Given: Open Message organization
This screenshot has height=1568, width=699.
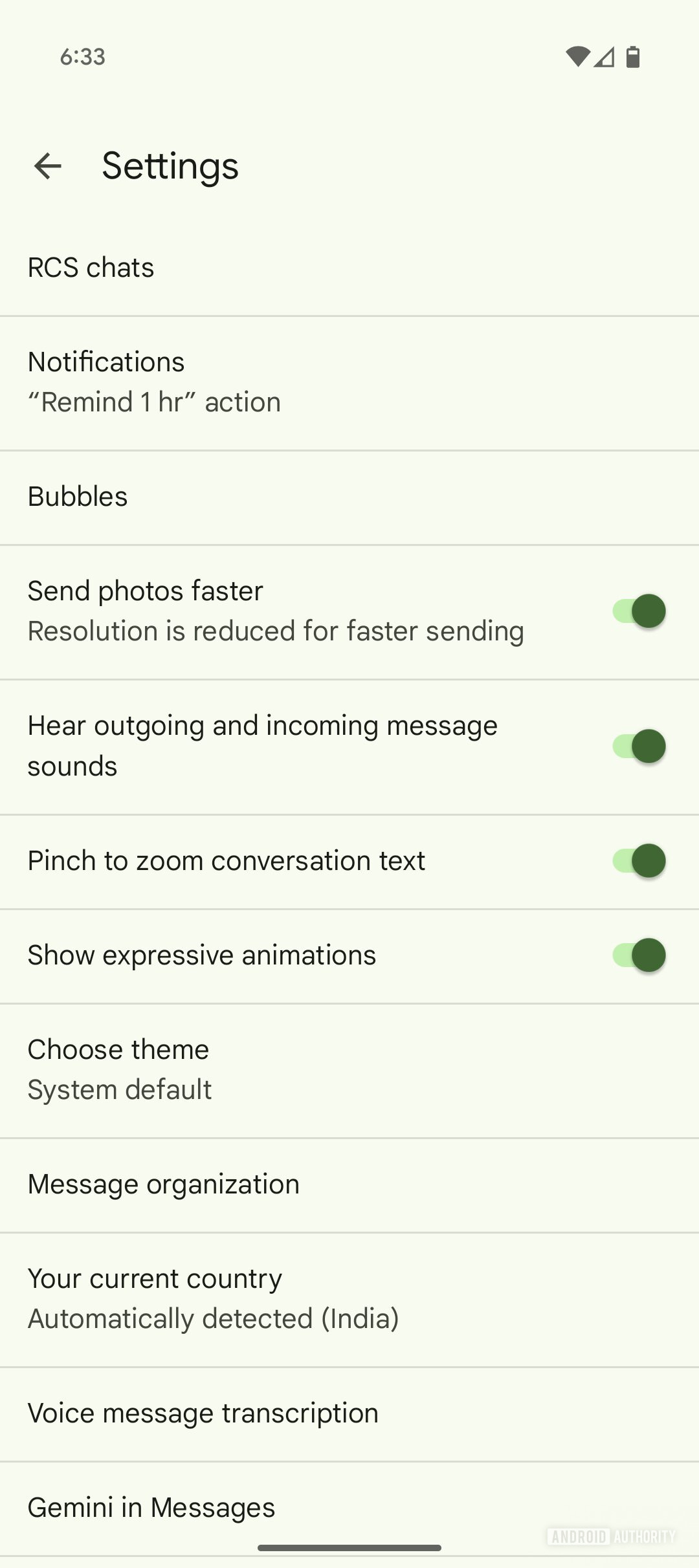Looking at the screenshot, I should [x=349, y=1184].
